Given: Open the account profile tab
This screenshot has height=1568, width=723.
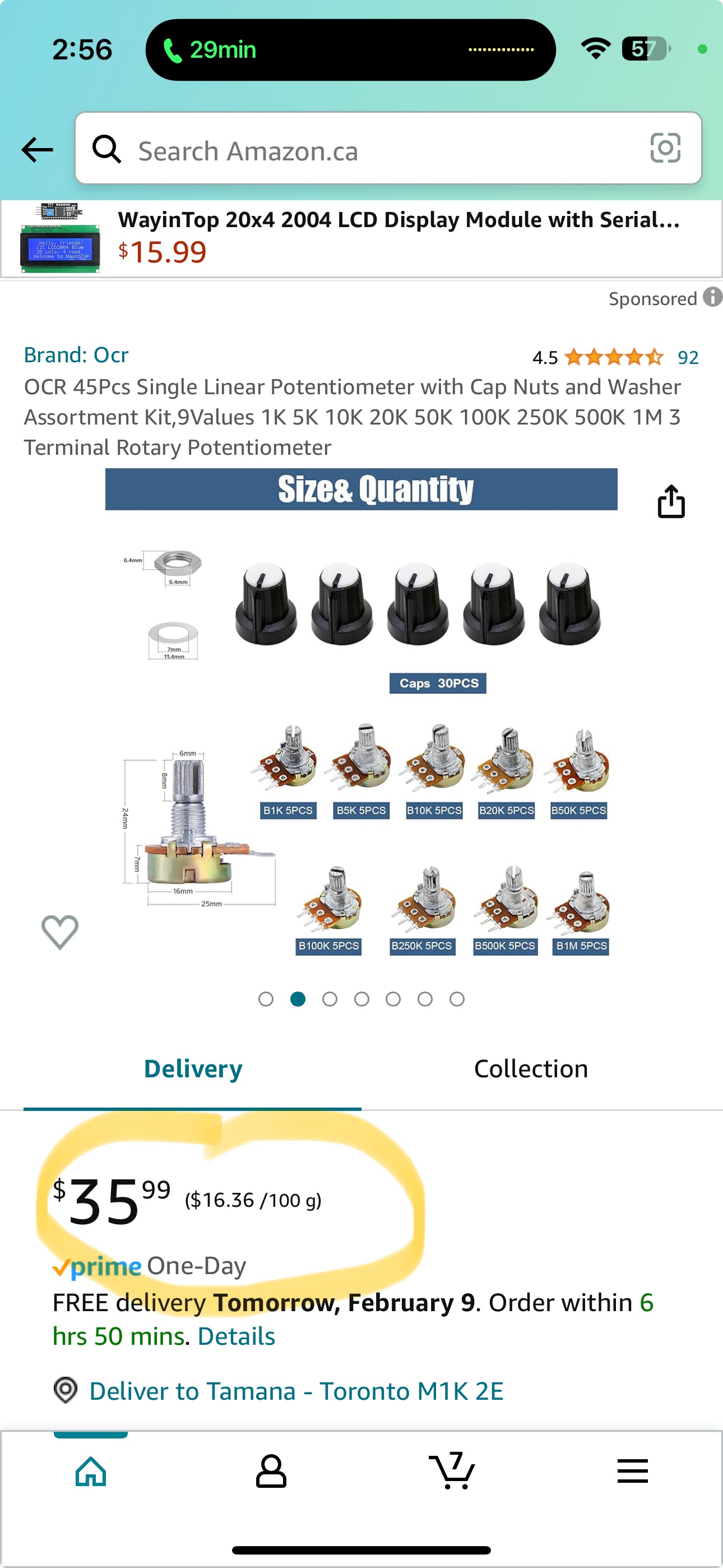Looking at the screenshot, I should tap(271, 1472).
